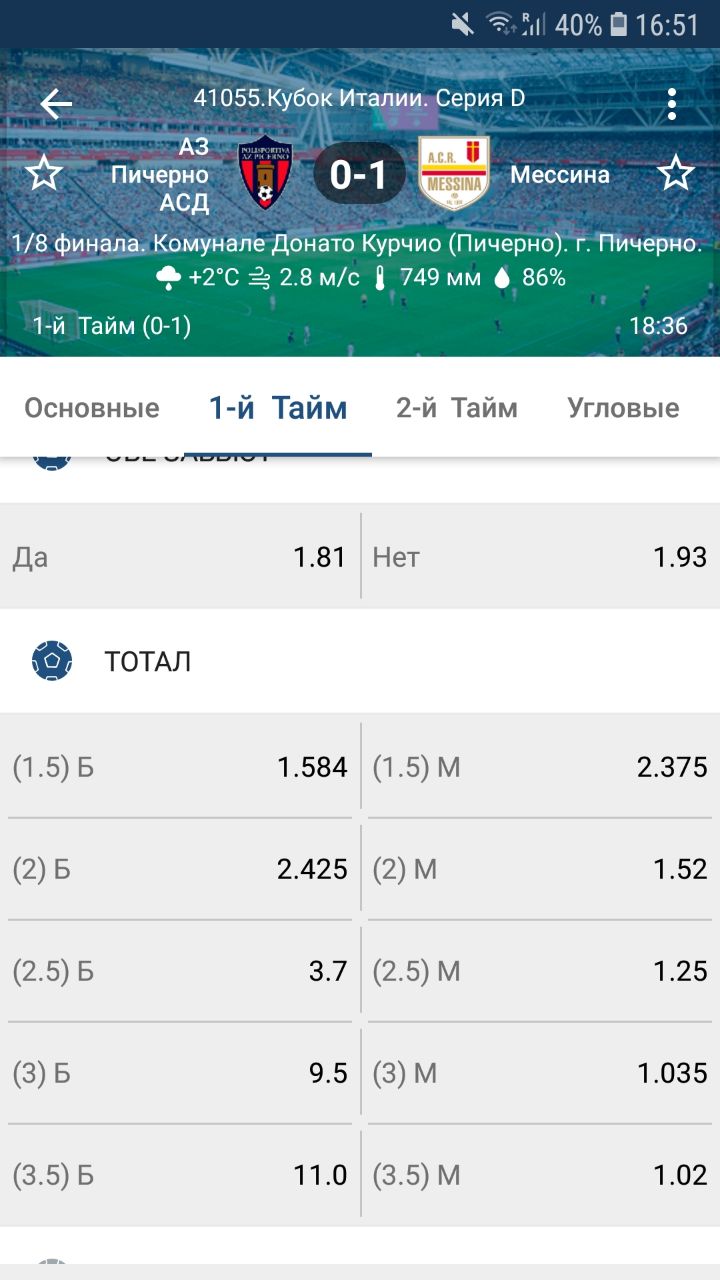Select the 1-й Тайм tab

tap(278, 408)
